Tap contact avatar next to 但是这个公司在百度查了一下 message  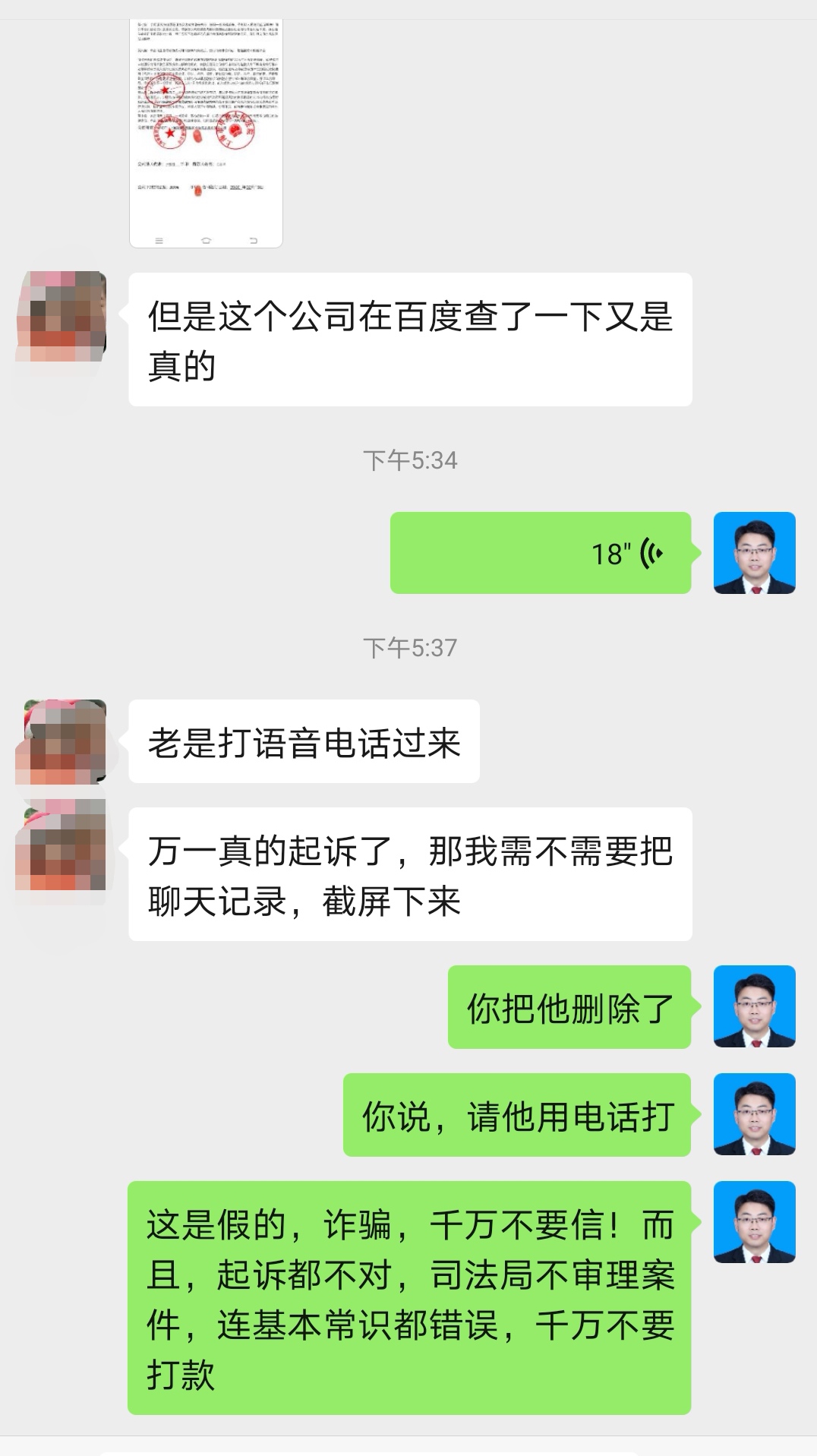pyautogui.click(x=61, y=314)
